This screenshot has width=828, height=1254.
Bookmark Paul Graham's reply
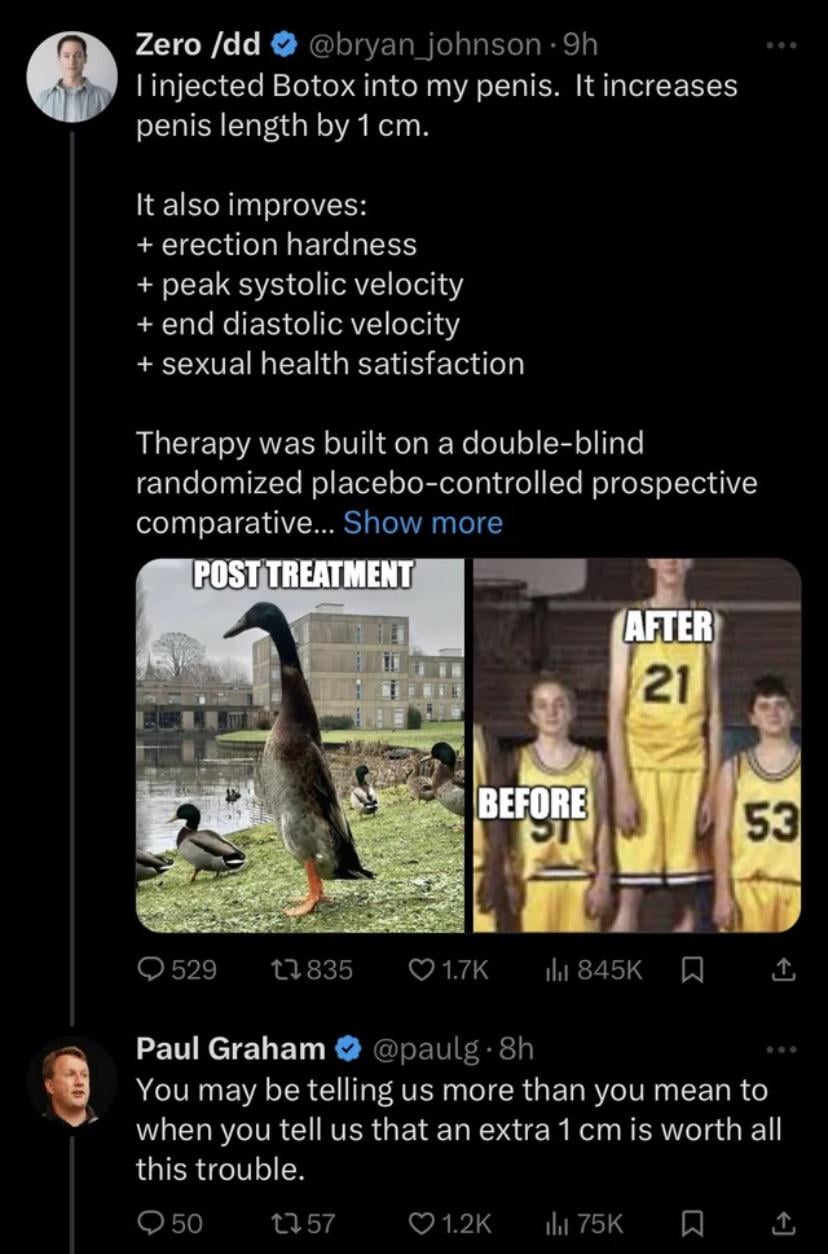[x=689, y=1222]
